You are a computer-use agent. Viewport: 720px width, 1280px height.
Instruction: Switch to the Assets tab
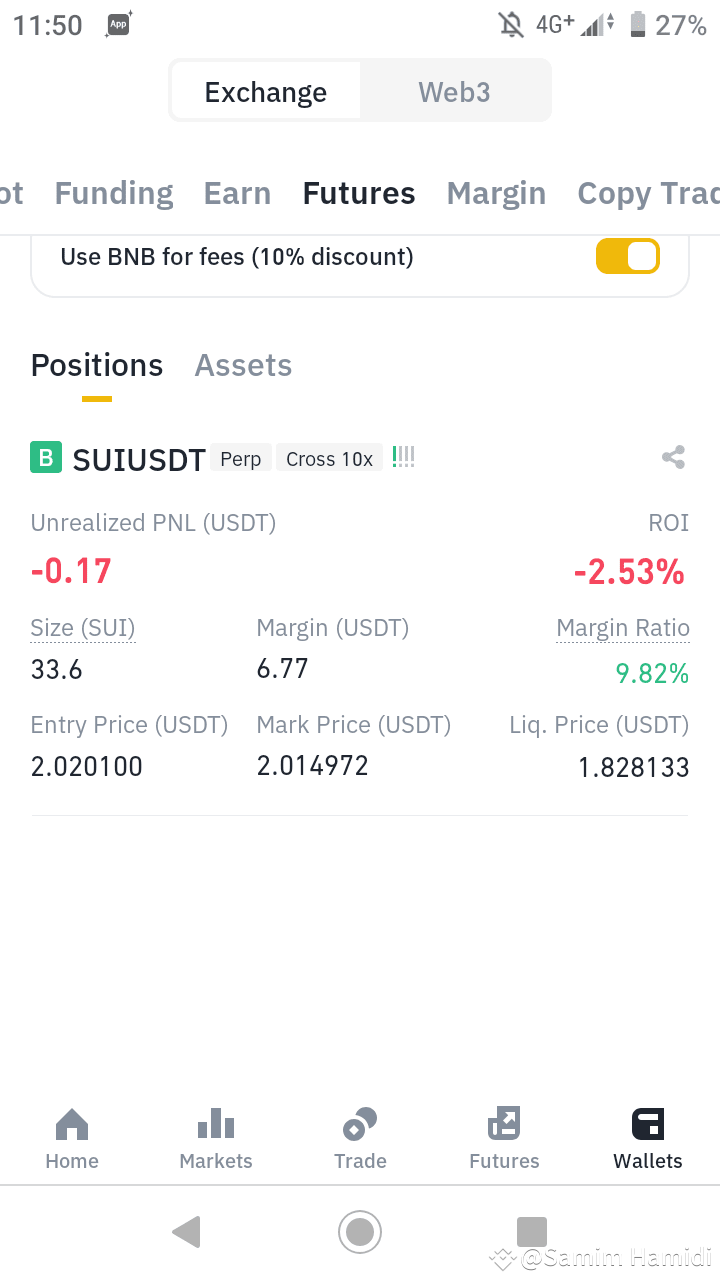[242, 365]
